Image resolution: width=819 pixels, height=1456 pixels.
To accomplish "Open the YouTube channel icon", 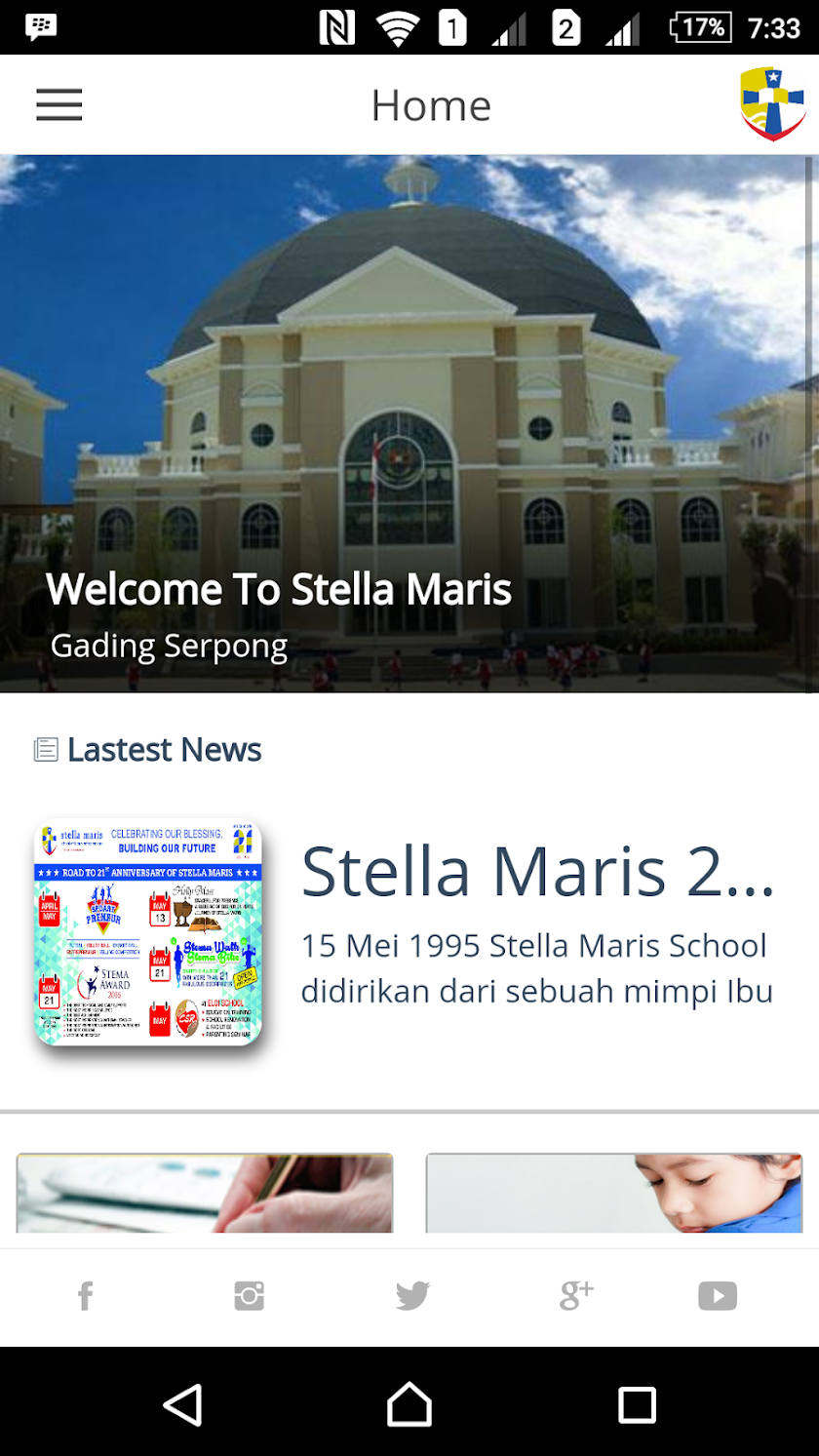I will click(718, 1296).
